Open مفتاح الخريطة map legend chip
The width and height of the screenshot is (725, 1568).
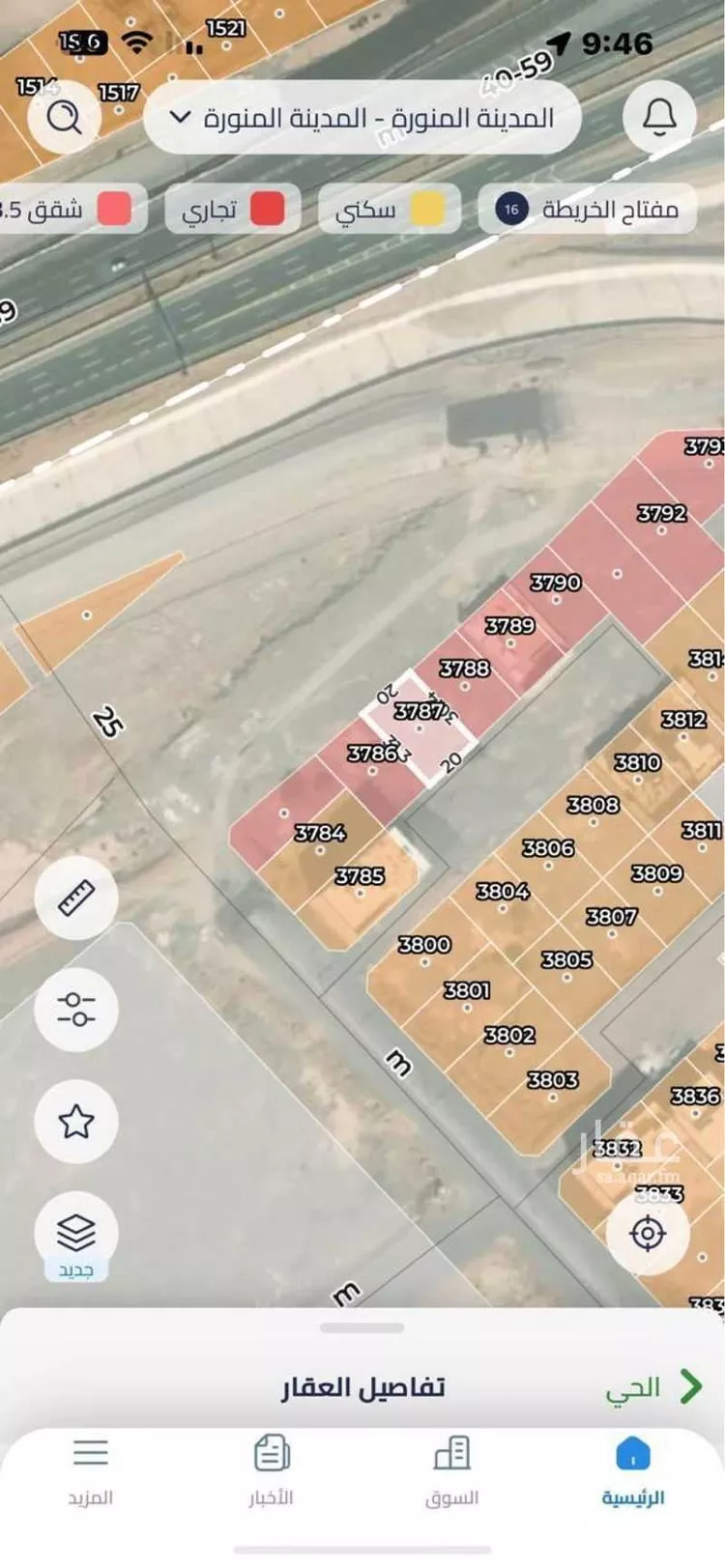point(588,209)
